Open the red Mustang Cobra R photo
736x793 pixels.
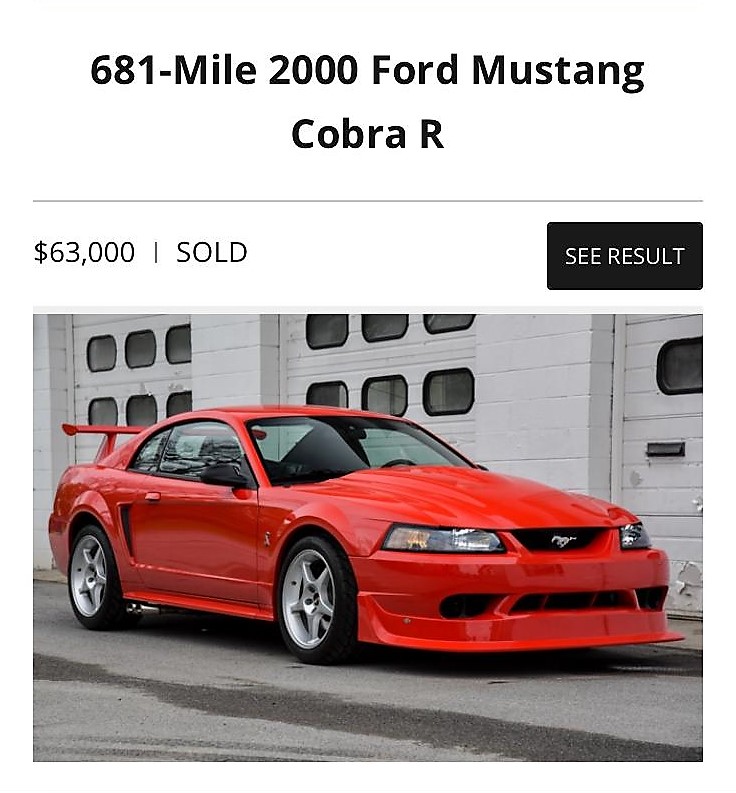pos(367,537)
